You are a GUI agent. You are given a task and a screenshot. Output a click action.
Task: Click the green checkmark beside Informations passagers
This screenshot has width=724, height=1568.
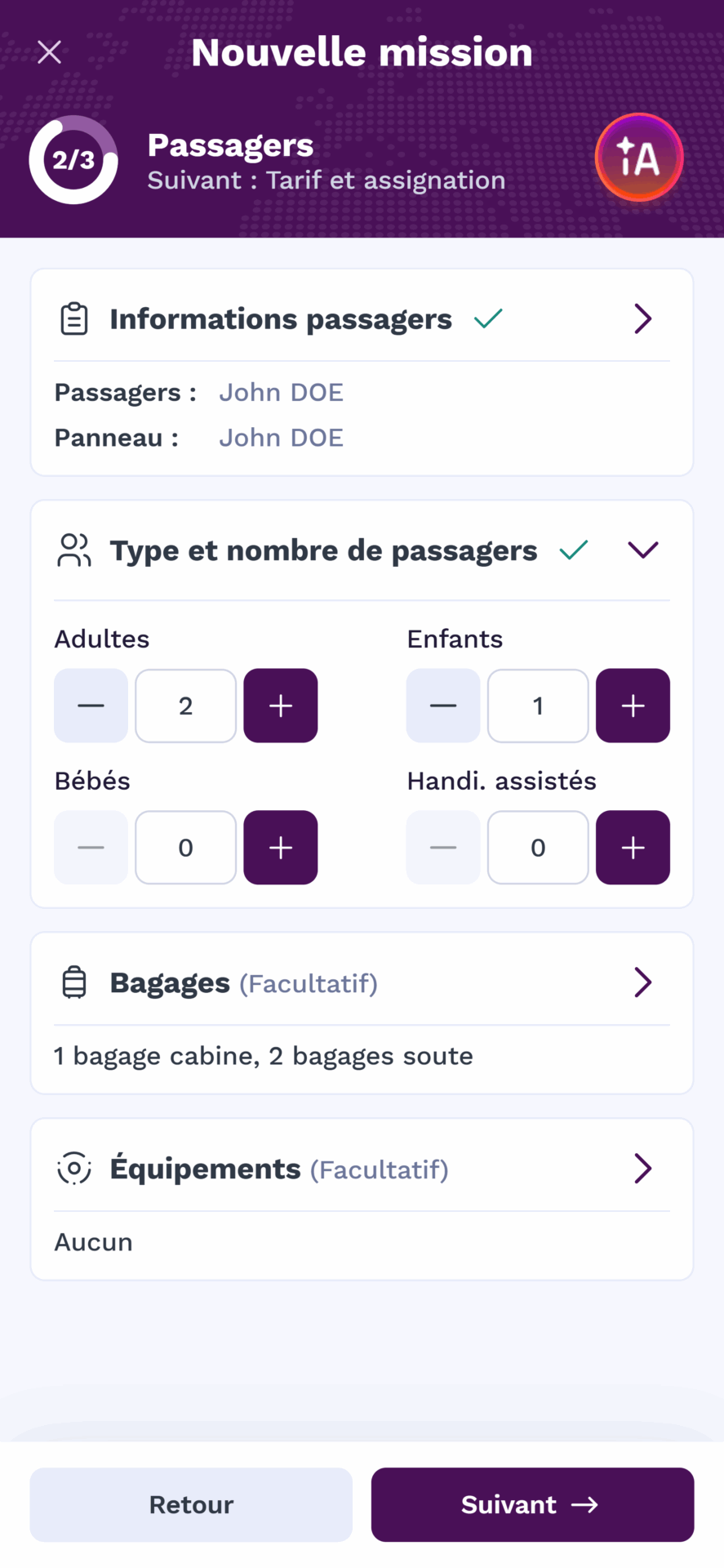488,318
